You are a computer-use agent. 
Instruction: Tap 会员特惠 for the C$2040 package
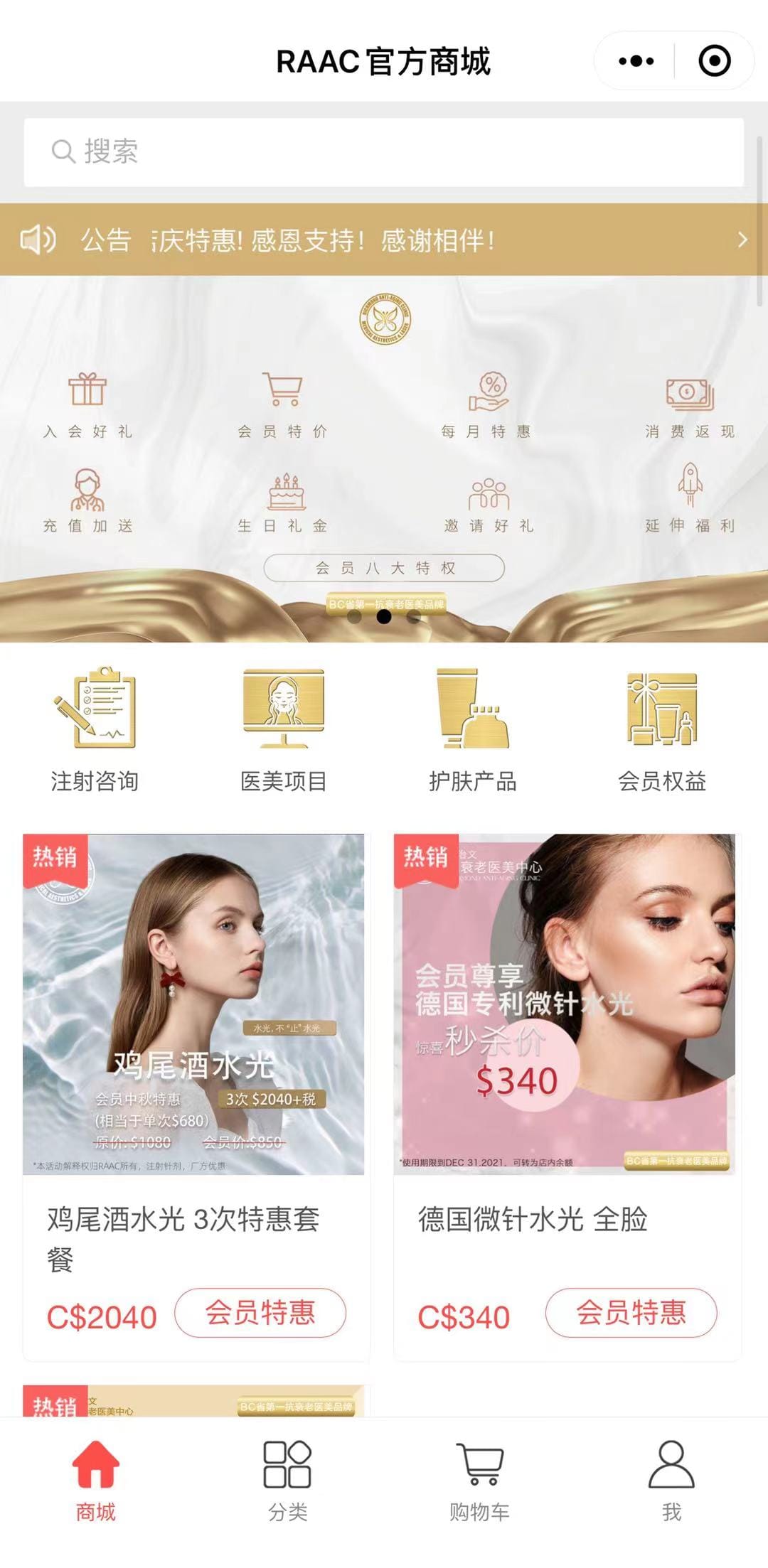coord(260,1312)
